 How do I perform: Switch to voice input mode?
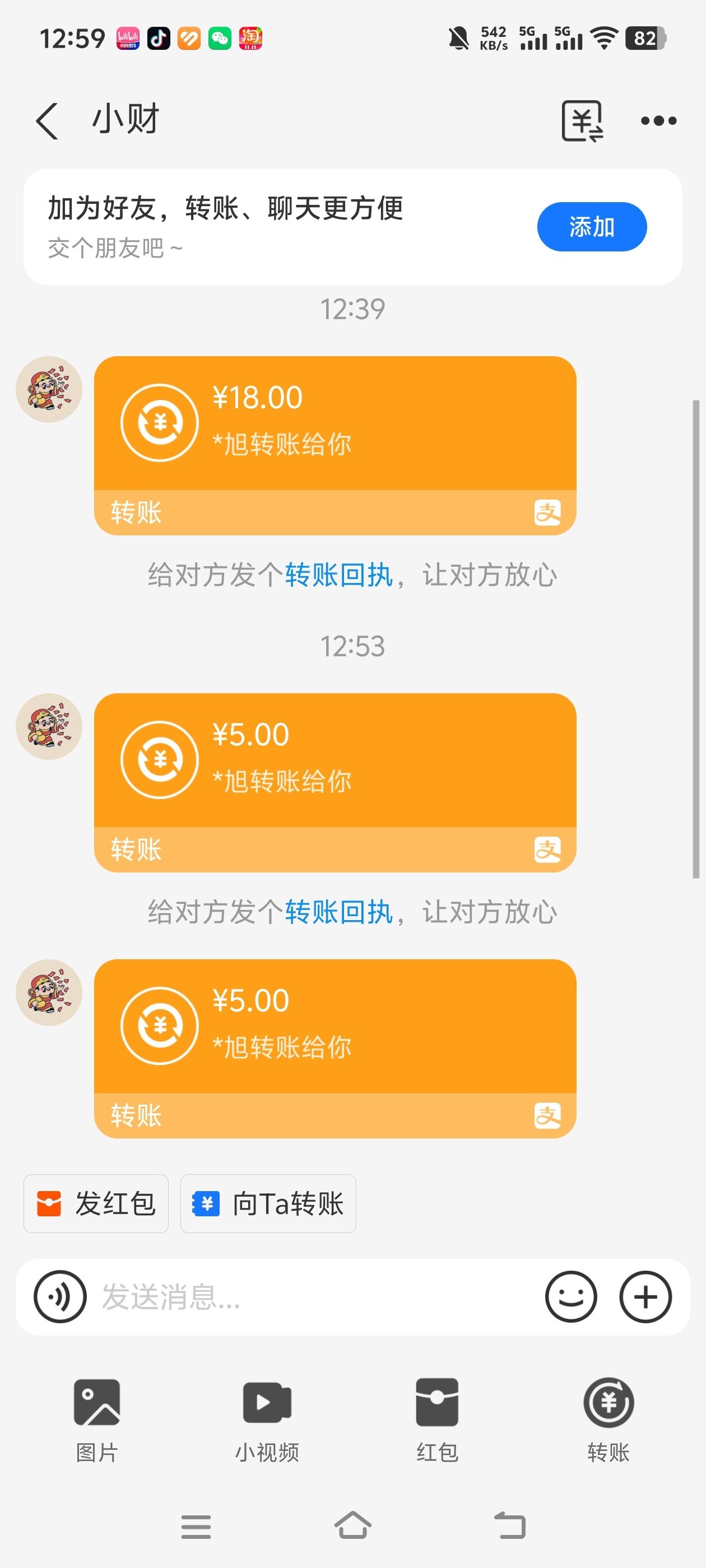(x=60, y=1297)
